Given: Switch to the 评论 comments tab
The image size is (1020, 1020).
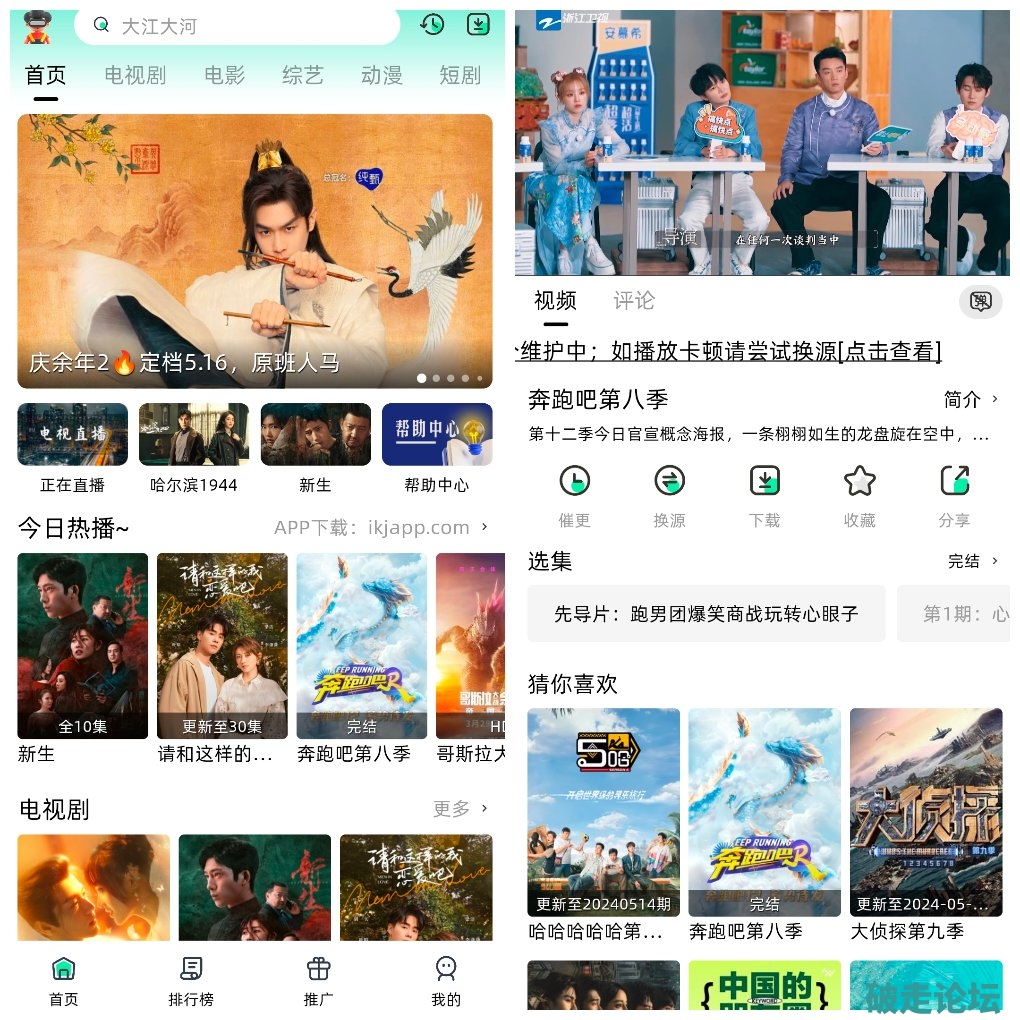Looking at the screenshot, I should (634, 300).
